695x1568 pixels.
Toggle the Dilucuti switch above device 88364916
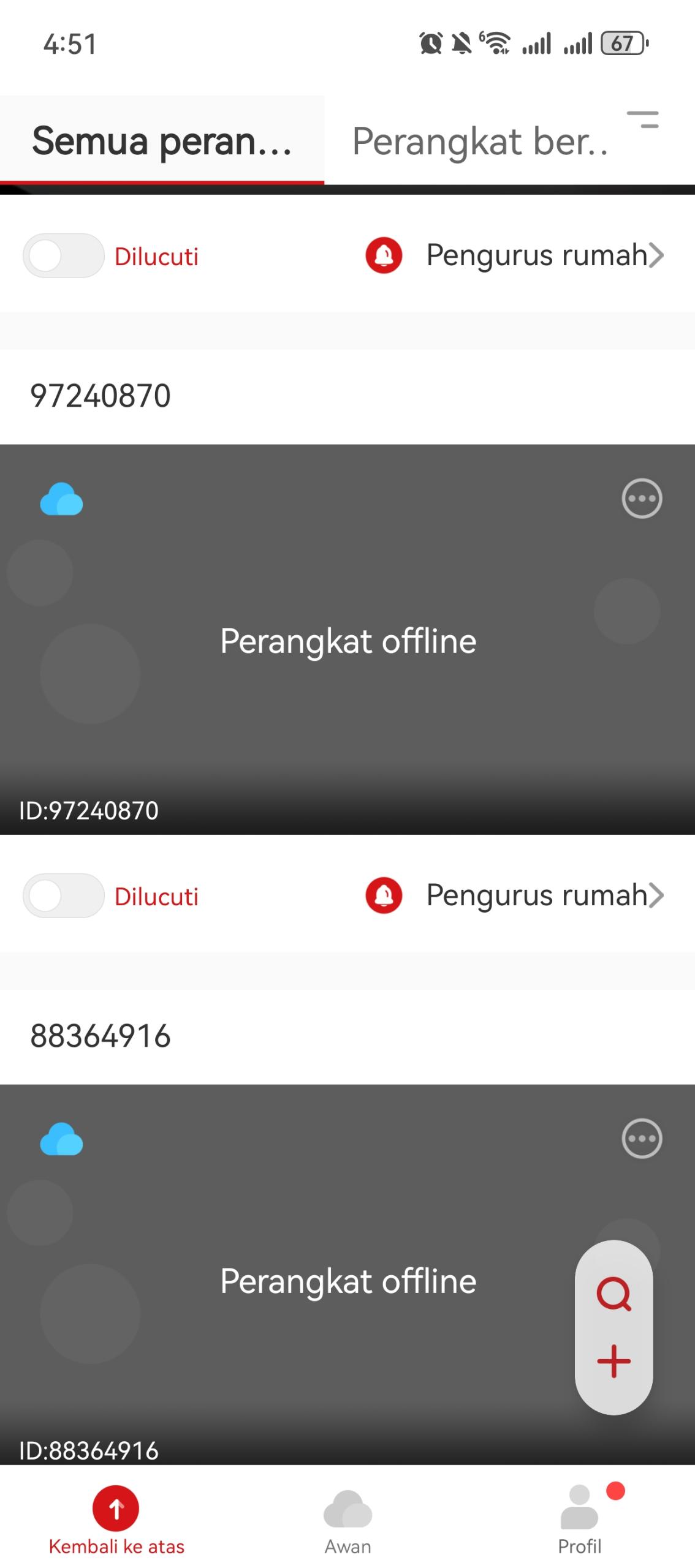tap(64, 895)
